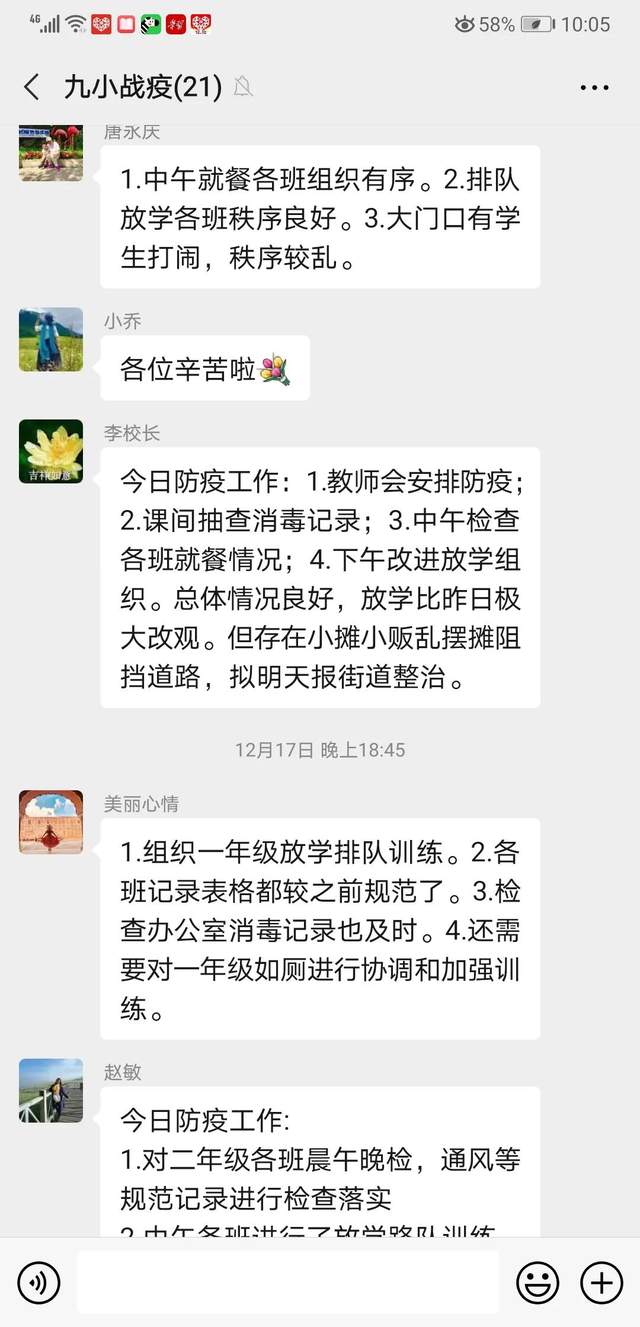
Task: Tap the message text input field
Action: pyautogui.click(x=287, y=1282)
